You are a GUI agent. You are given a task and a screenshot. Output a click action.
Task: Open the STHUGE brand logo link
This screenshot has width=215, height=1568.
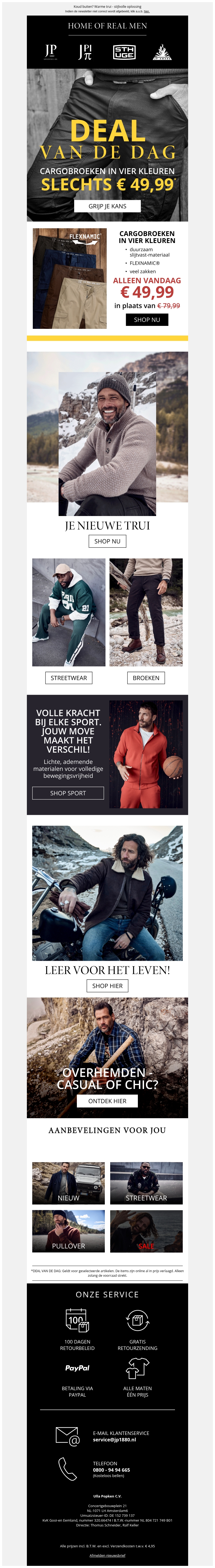[x=124, y=52]
